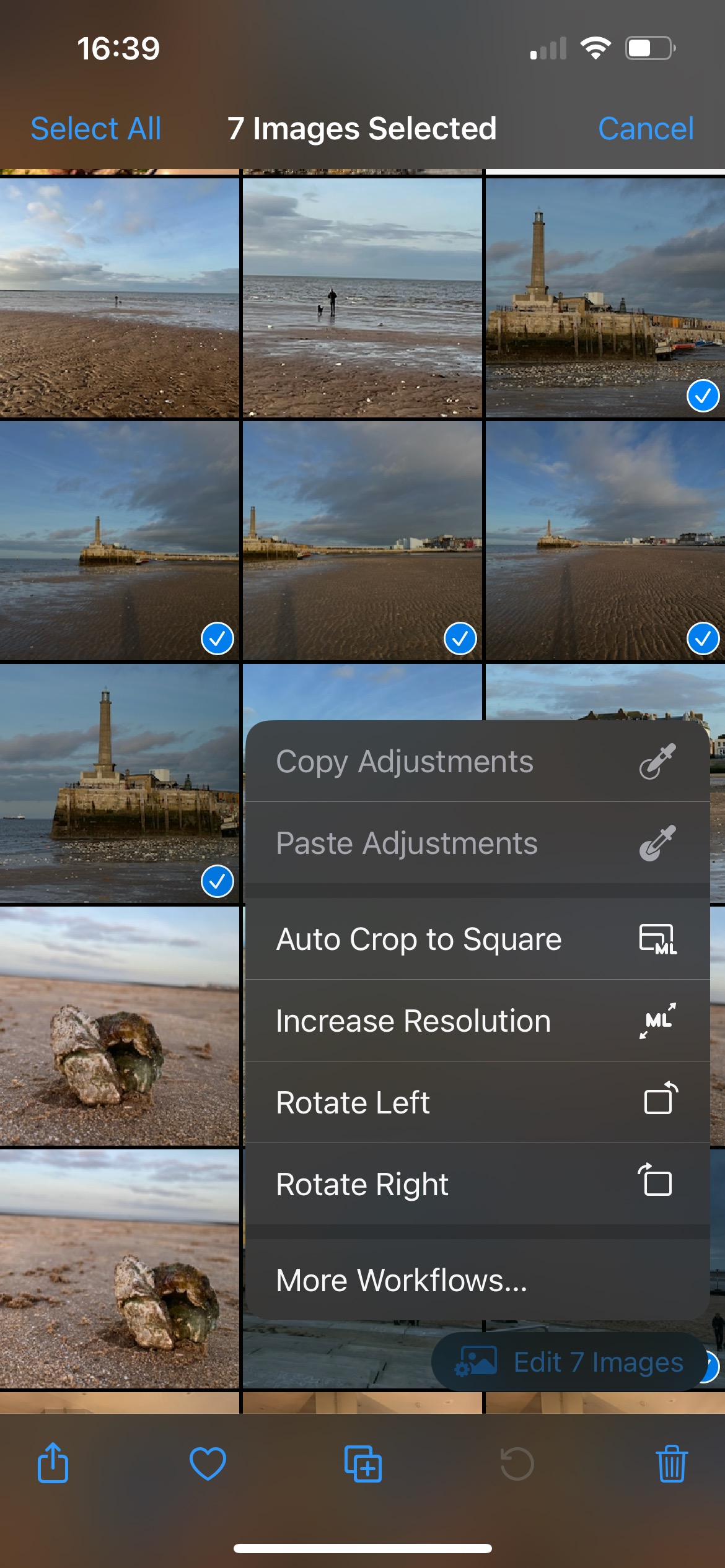Screen dimensions: 725x1568
Task: Tap Select All
Action: tap(96, 129)
